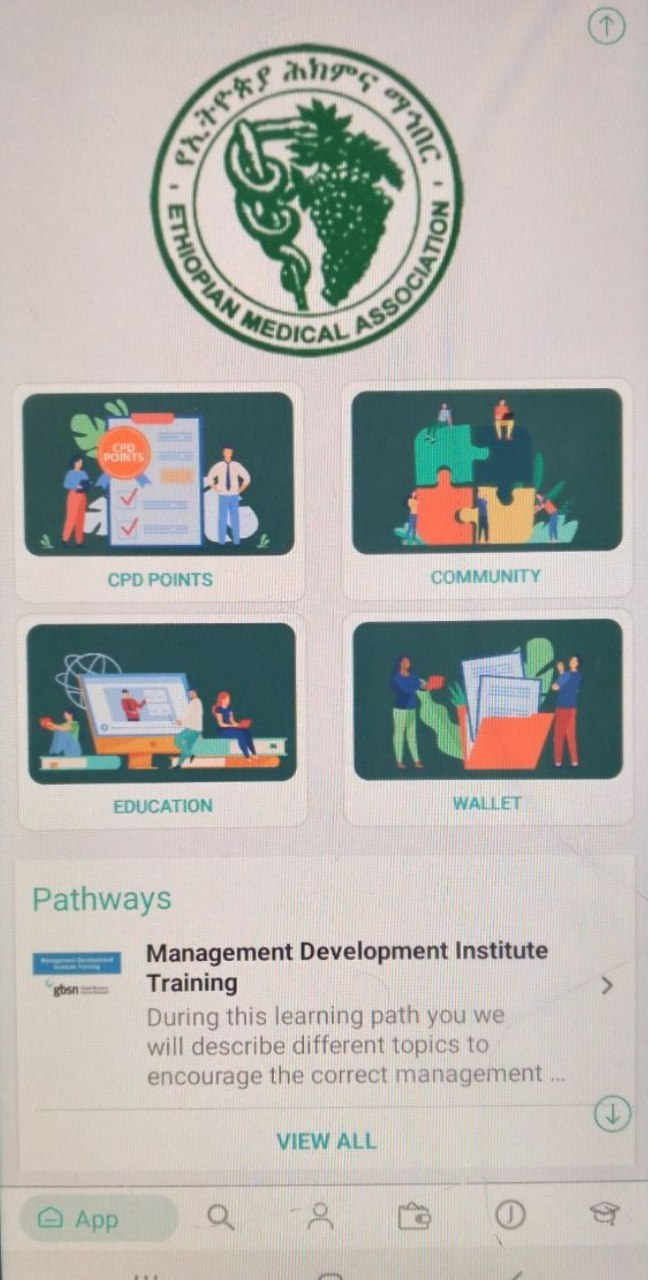
Task: Open the Community card
Action: click(x=486, y=488)
